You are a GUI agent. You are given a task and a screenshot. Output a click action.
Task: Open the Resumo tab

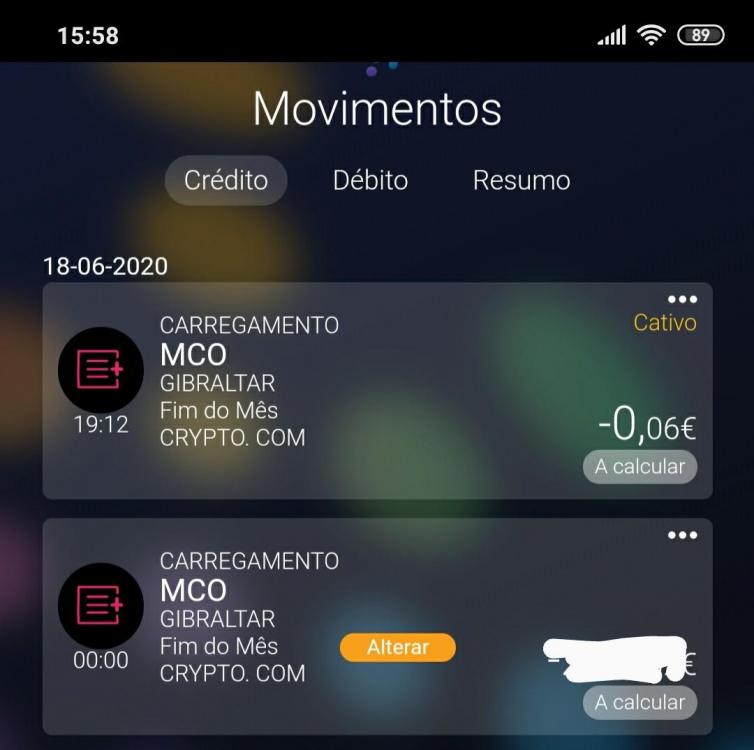521,180
